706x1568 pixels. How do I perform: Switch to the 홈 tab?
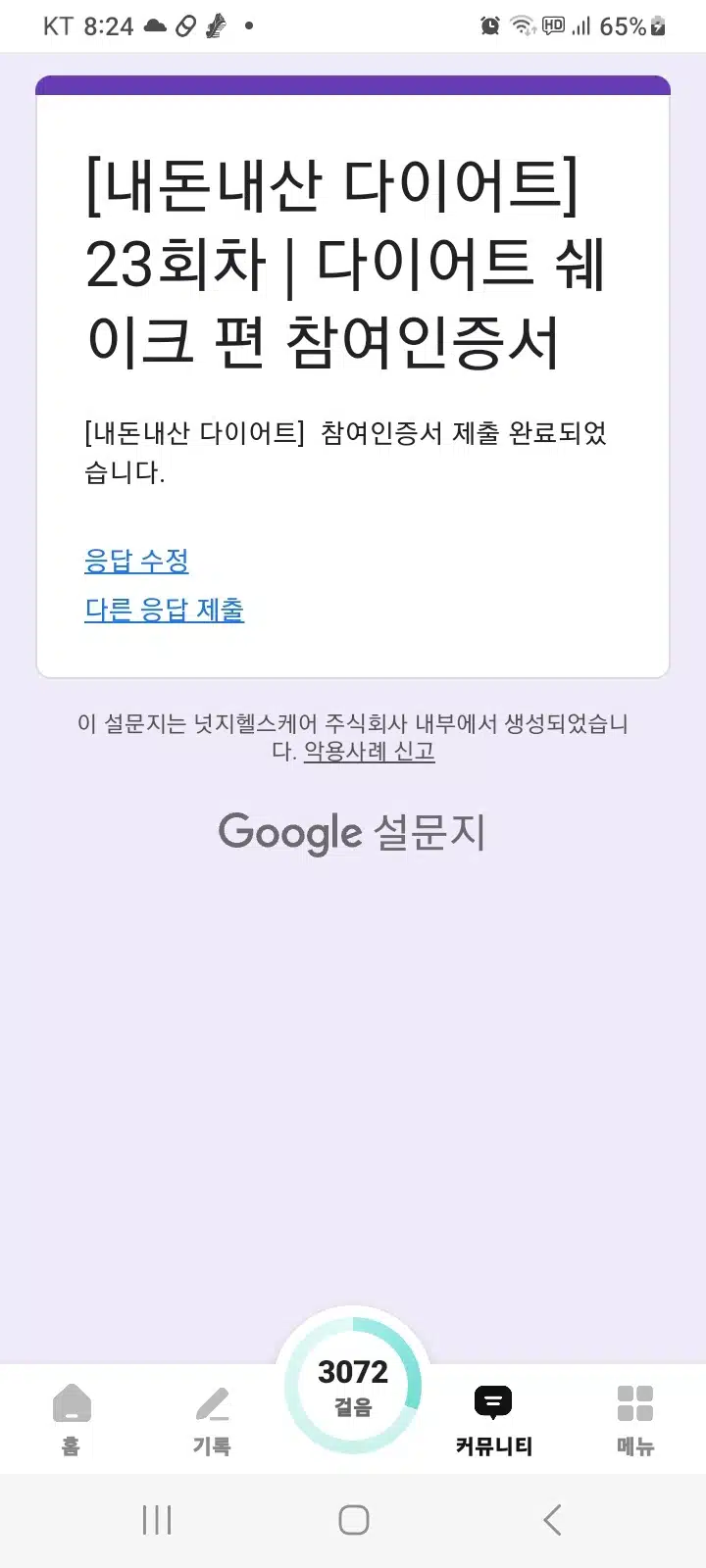(x=71, y=1419)
